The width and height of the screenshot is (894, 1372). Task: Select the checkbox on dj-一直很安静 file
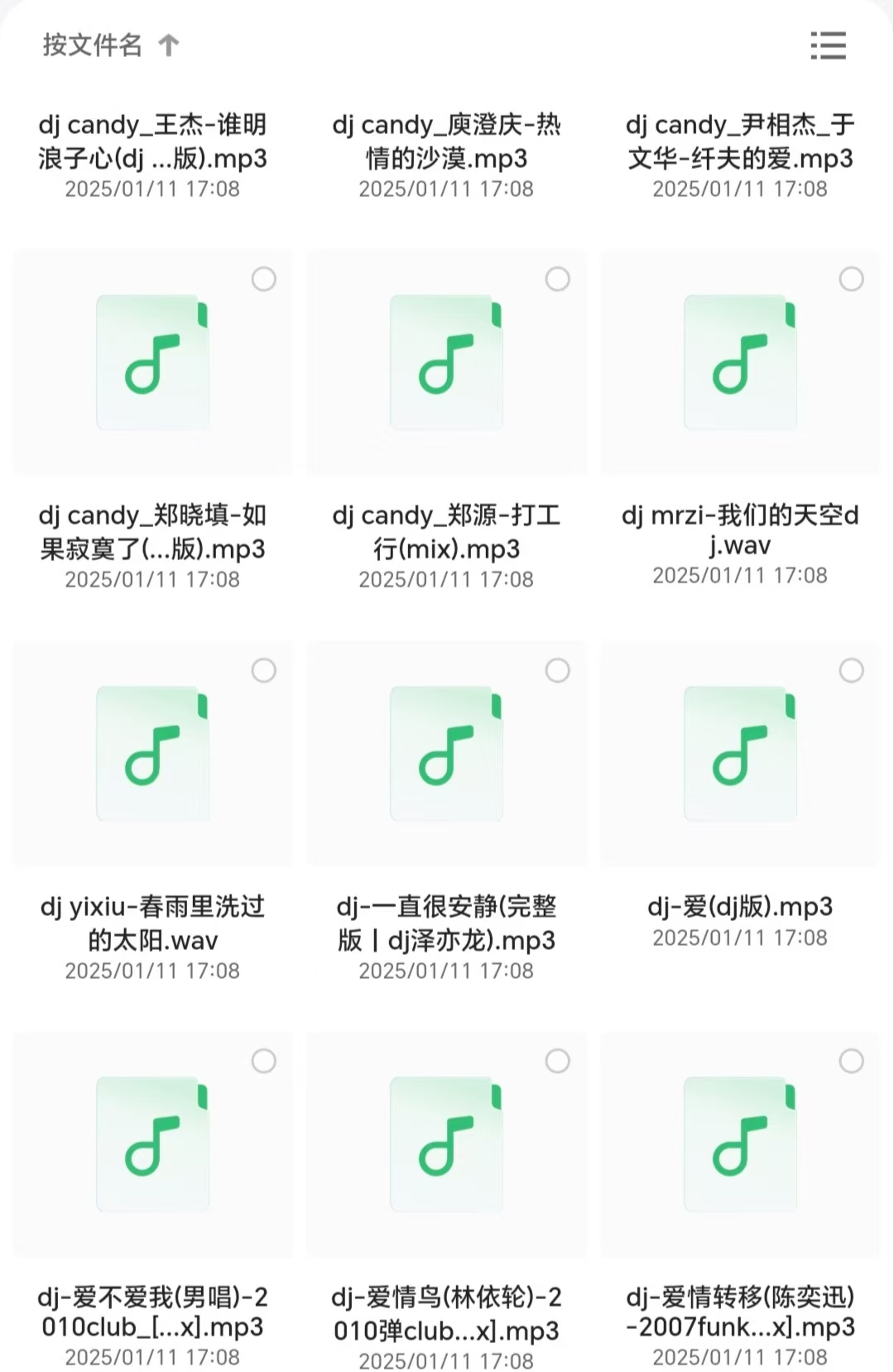click(x=557, y=670)
